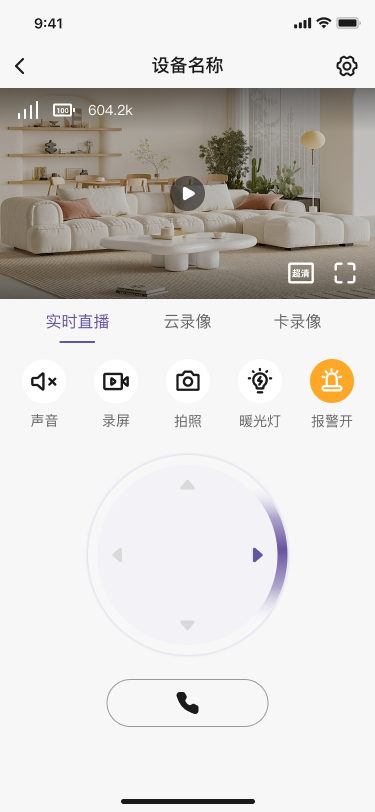Change the 超清 video quality setting
Viewport: 375px width, 812px height.
tap(301, 273)
